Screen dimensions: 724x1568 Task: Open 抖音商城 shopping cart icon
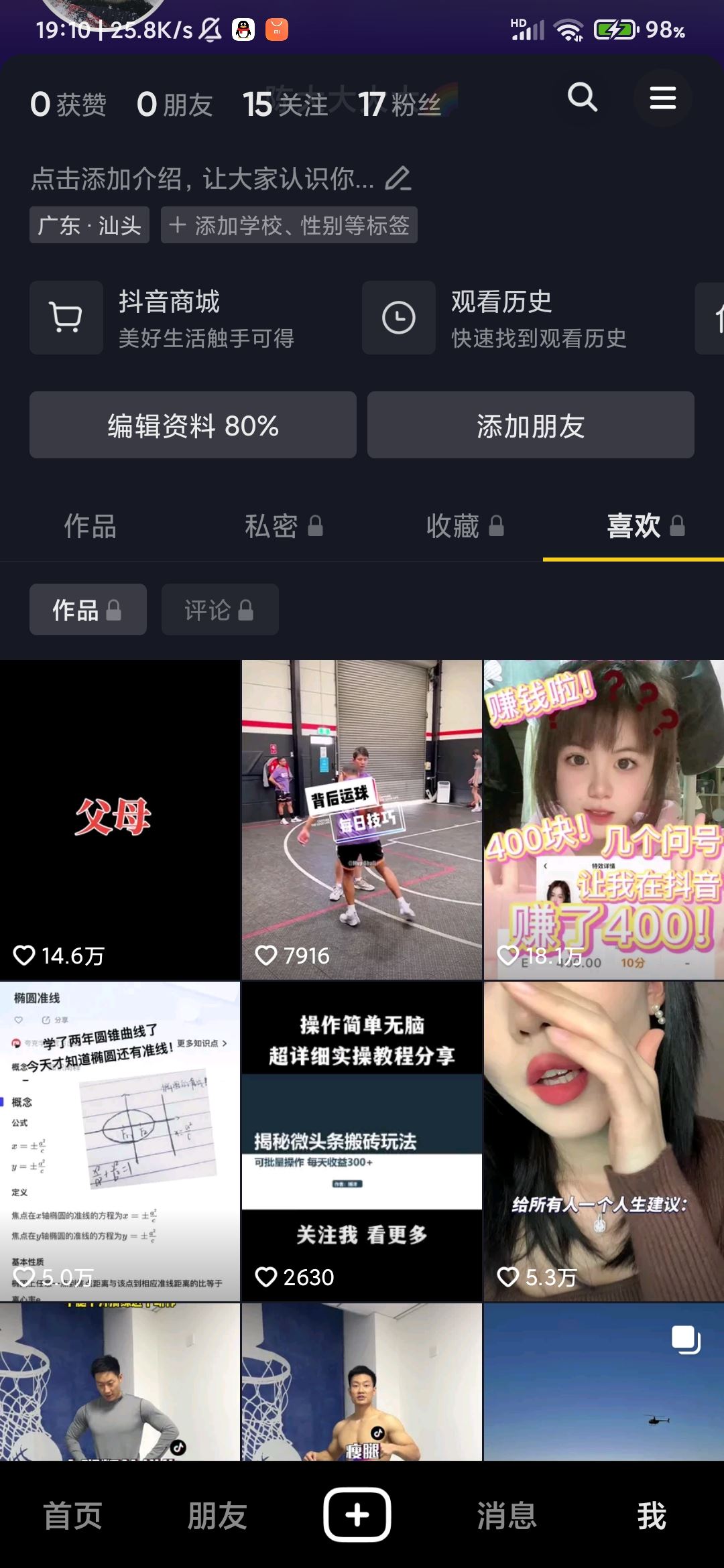point(66,318)
